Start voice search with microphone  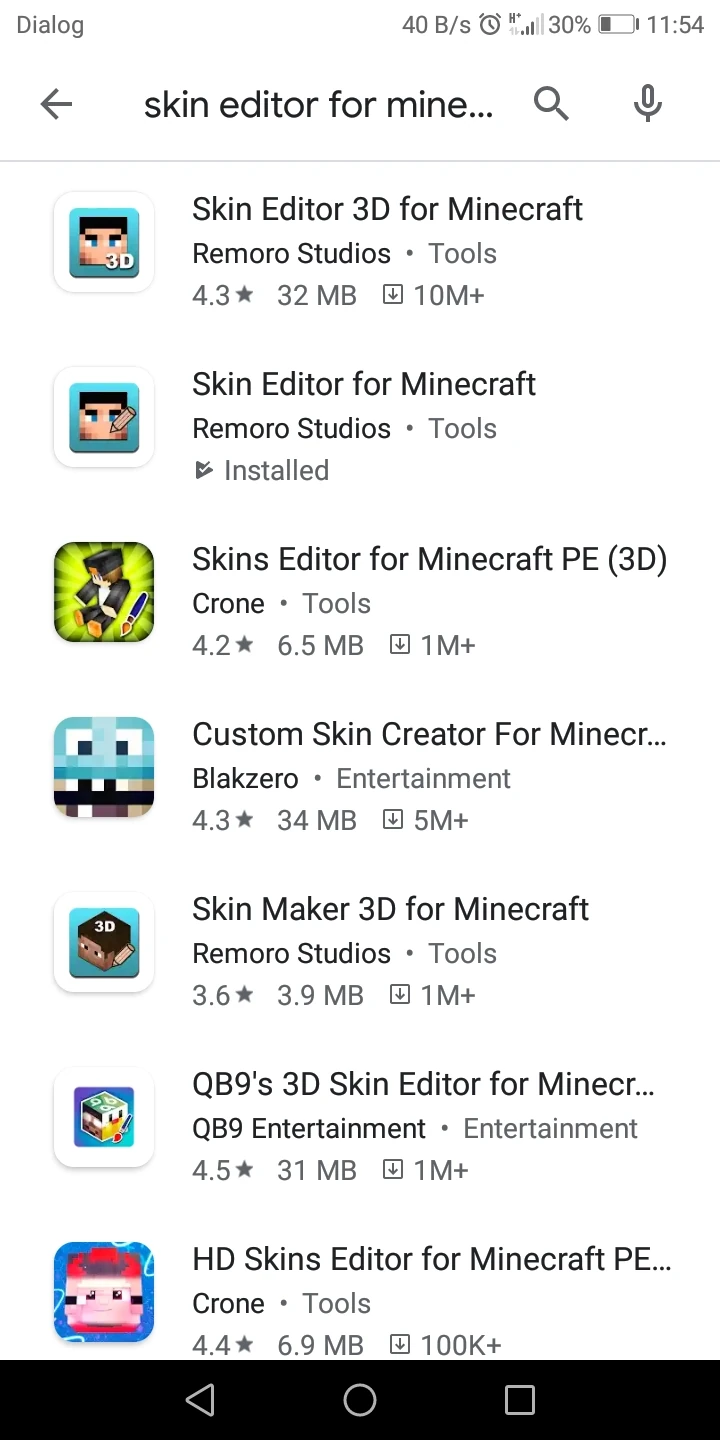pyautogui.click(x=648, y=104)
